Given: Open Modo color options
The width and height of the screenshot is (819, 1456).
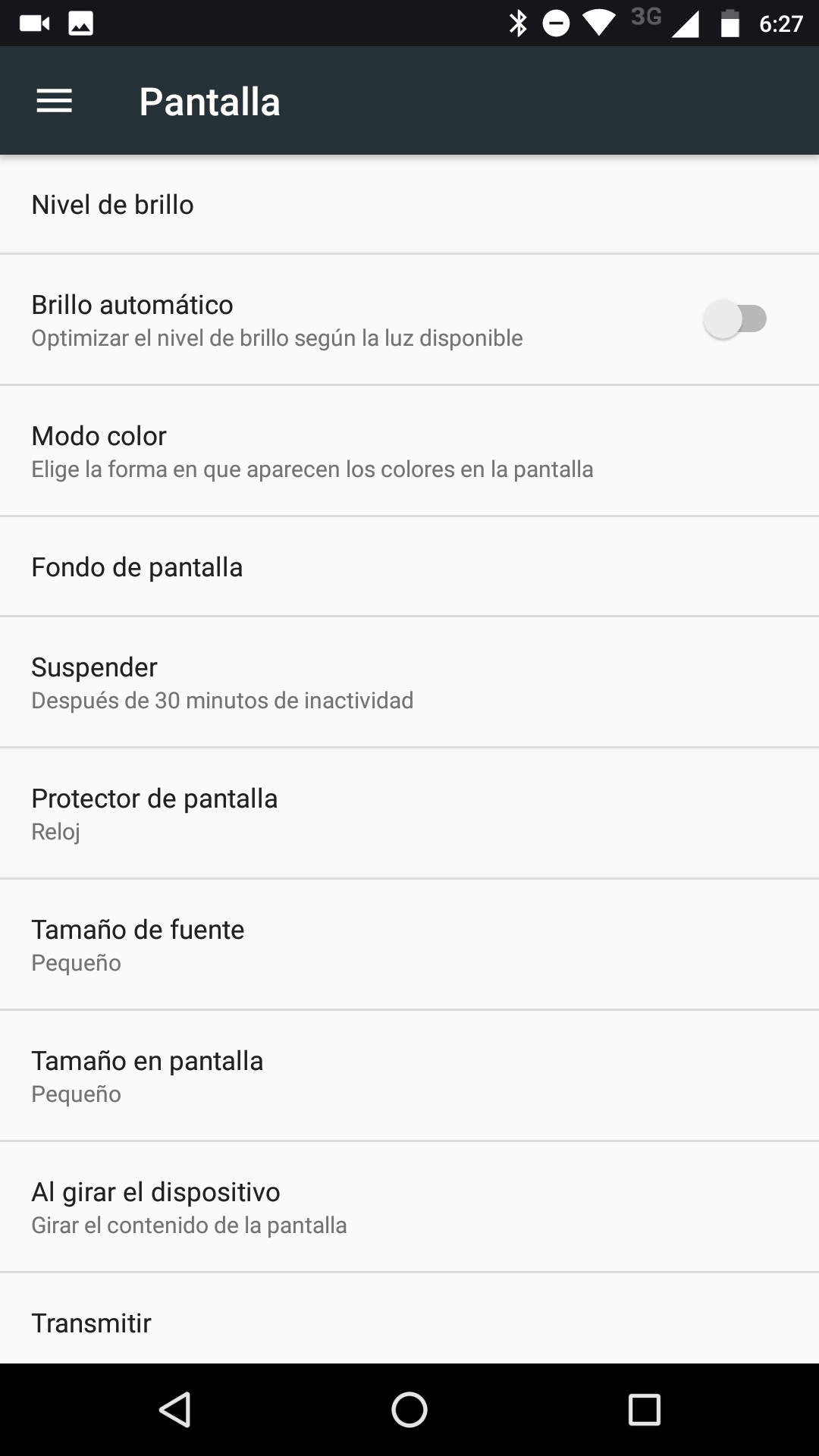Looking at the screenshot, I should (x=409, y=451).
